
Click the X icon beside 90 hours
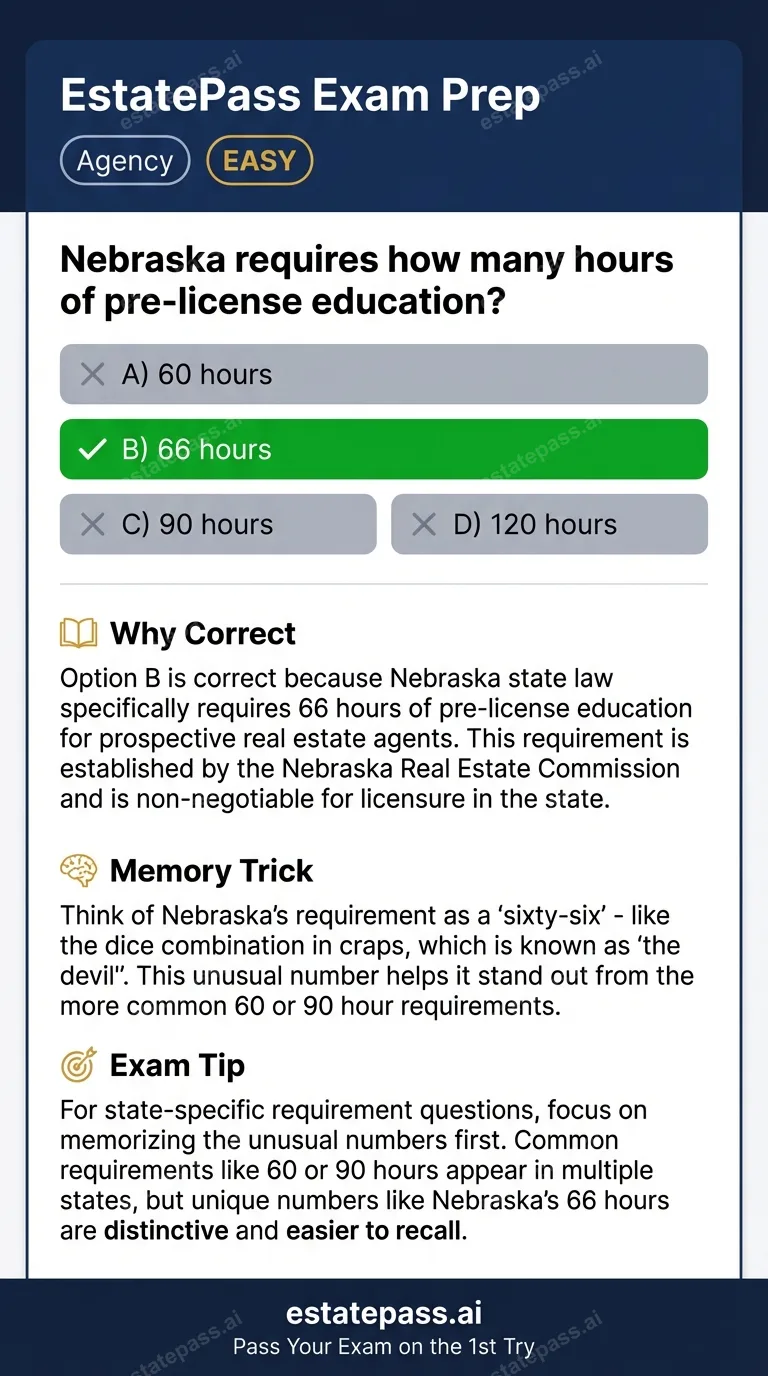(x=92, y=523)
